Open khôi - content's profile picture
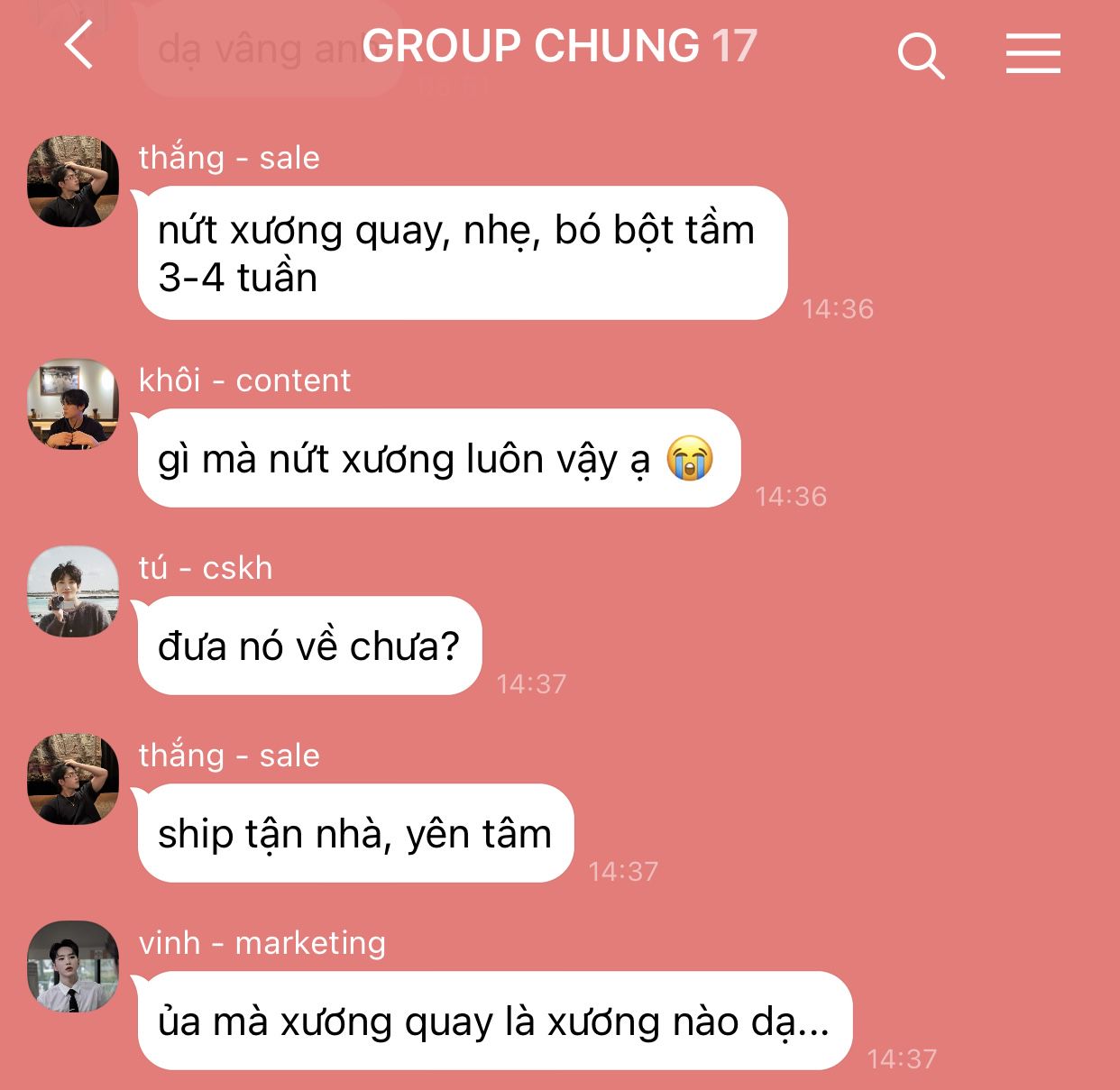The height and width of the screenshot is (1090, 1120). (x=73, y=404)
